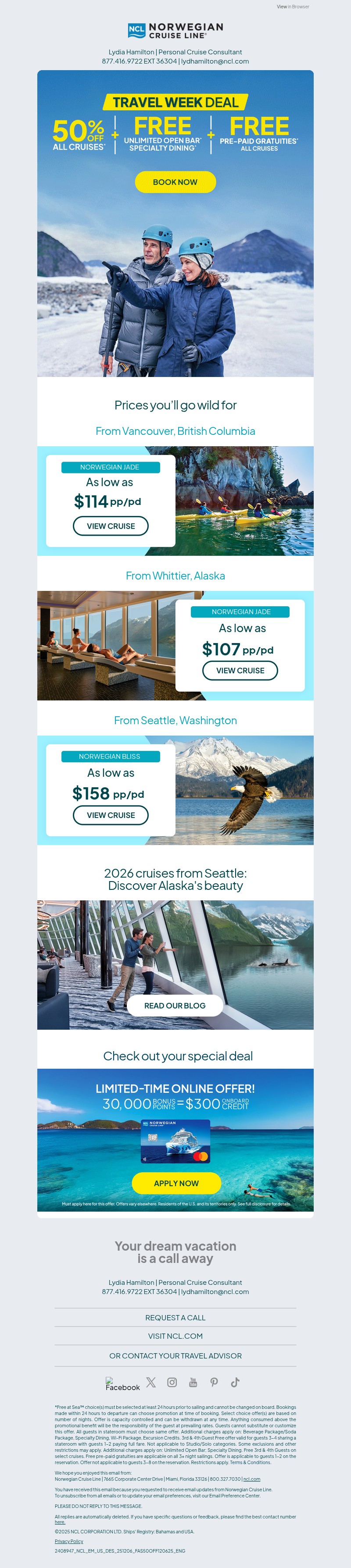Open the View in Browser link
351x1568 pixels.
[293, 7]
